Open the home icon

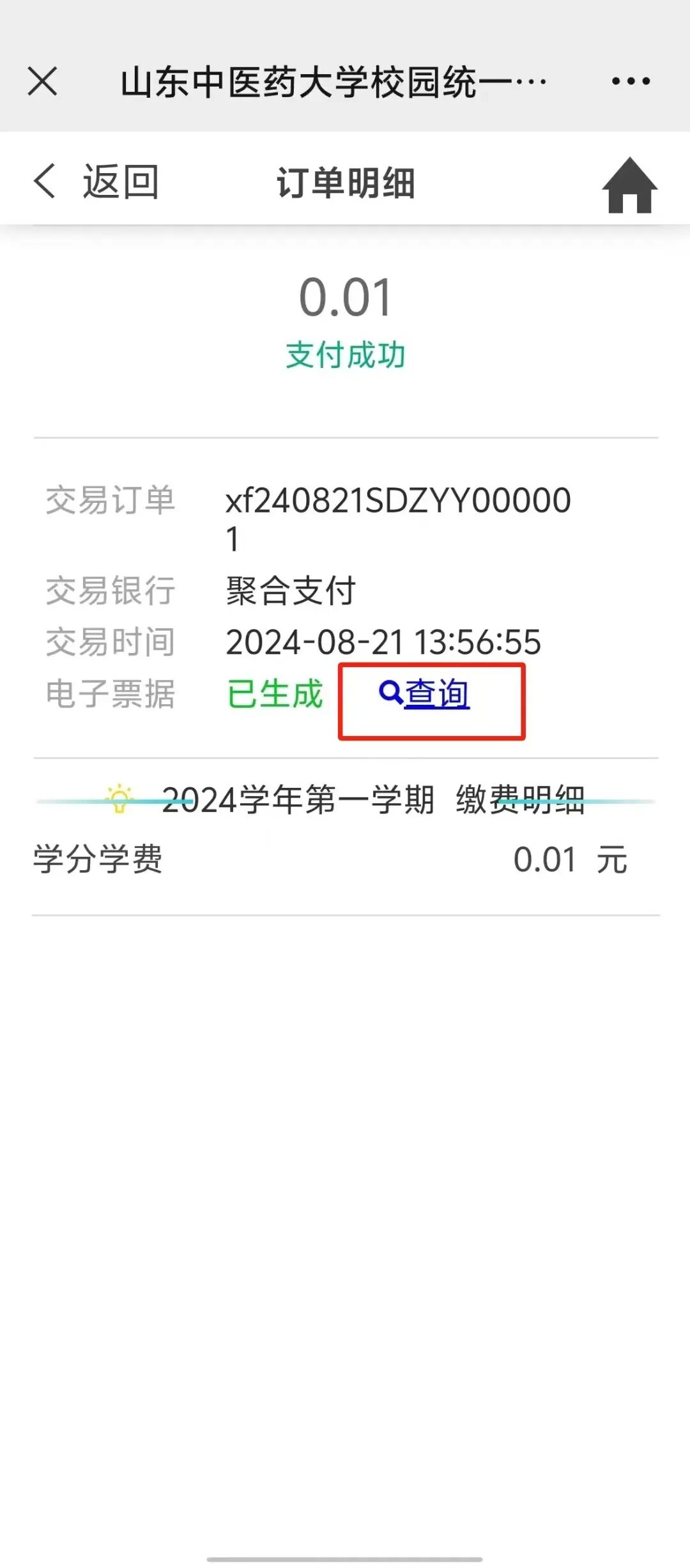point(629,185)
